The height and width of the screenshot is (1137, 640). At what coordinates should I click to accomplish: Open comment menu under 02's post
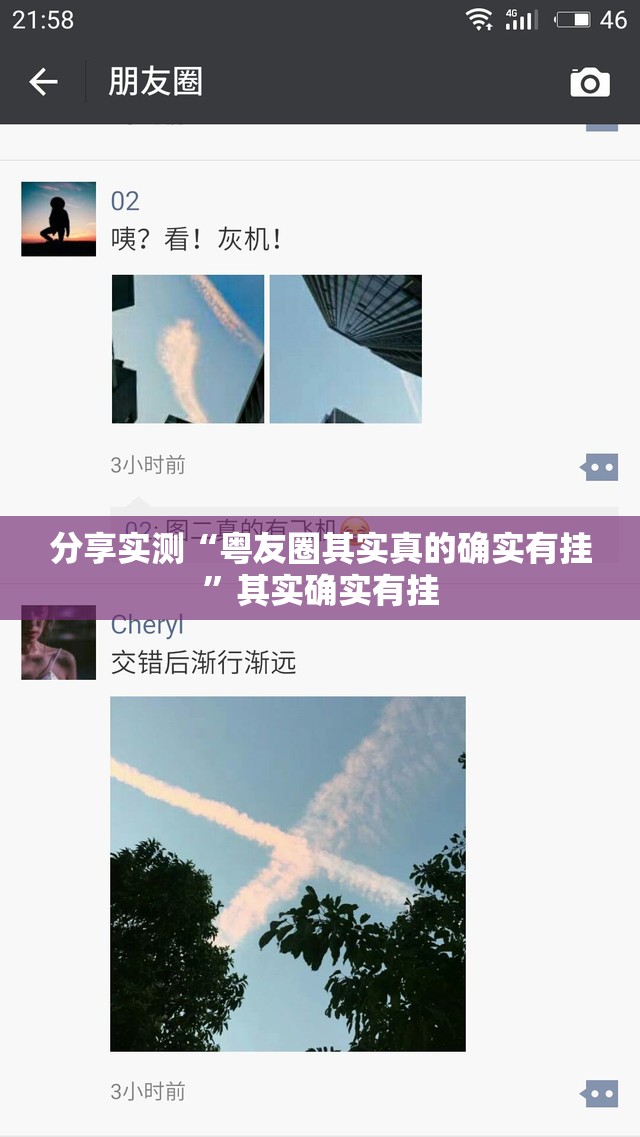coord(600,466)
